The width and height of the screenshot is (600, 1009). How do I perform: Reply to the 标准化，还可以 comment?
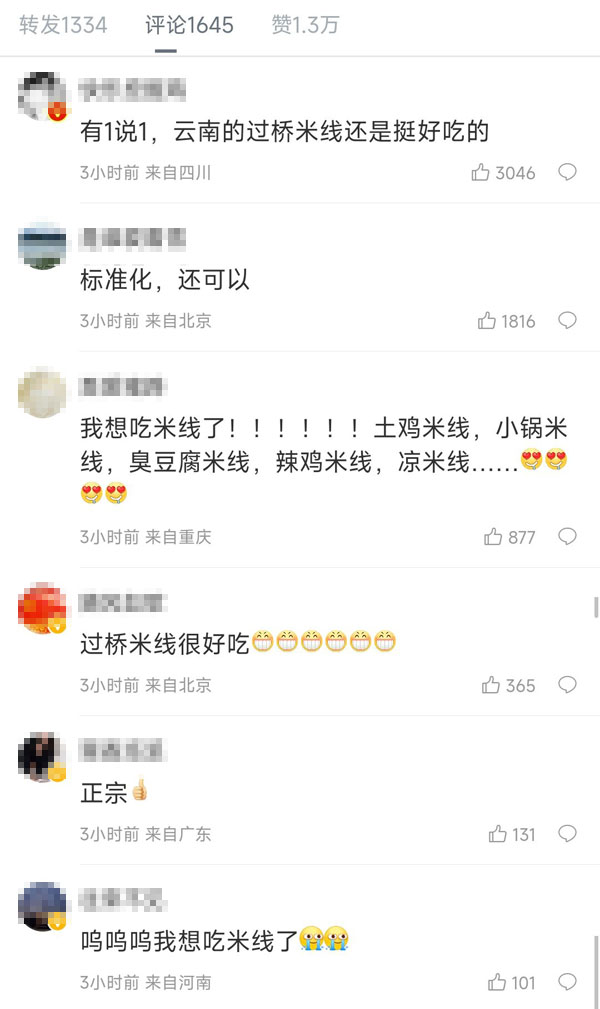coord(567,321)
